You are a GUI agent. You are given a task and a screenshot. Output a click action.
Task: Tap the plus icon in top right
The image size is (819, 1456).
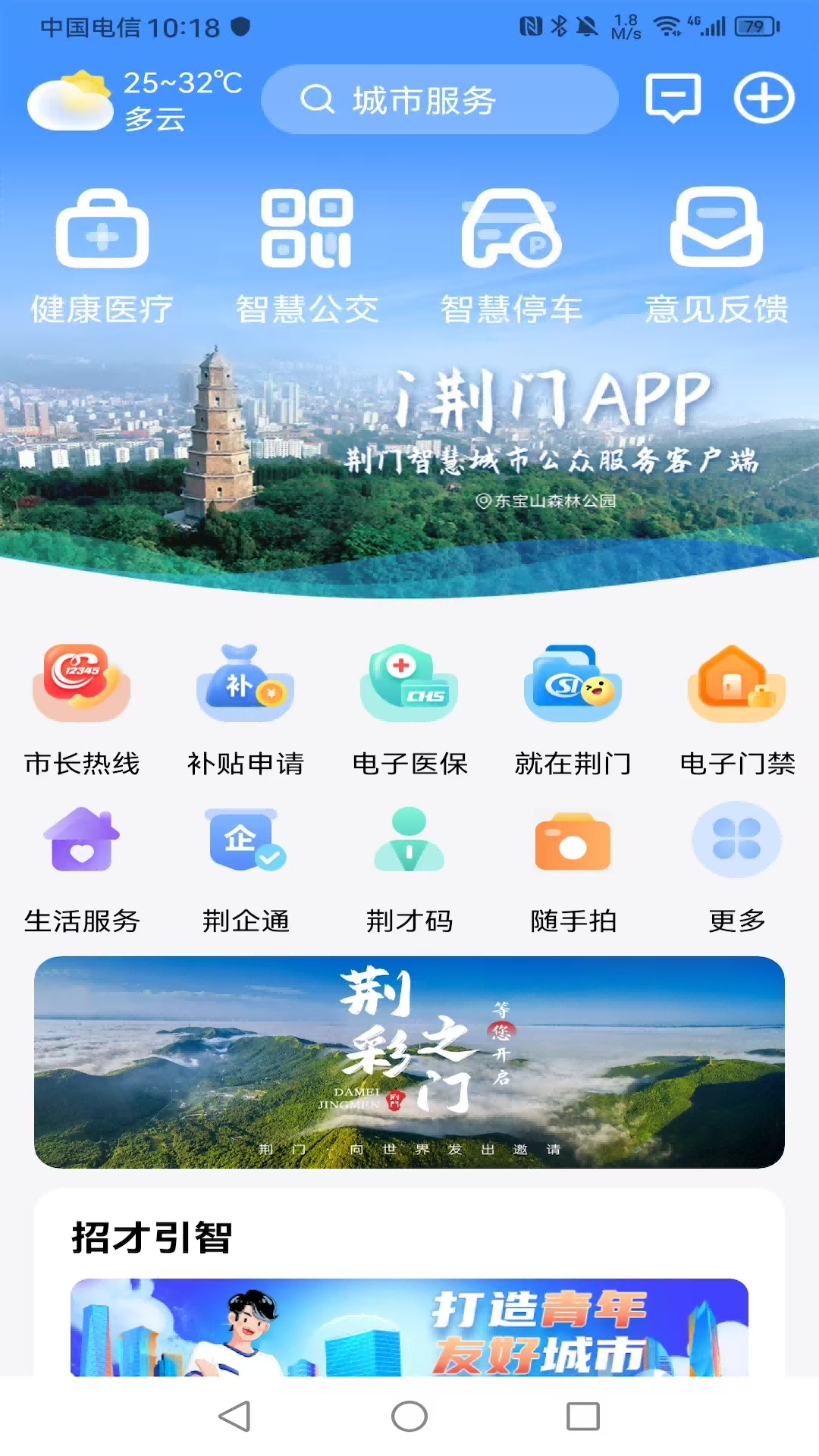pos(766,99)
